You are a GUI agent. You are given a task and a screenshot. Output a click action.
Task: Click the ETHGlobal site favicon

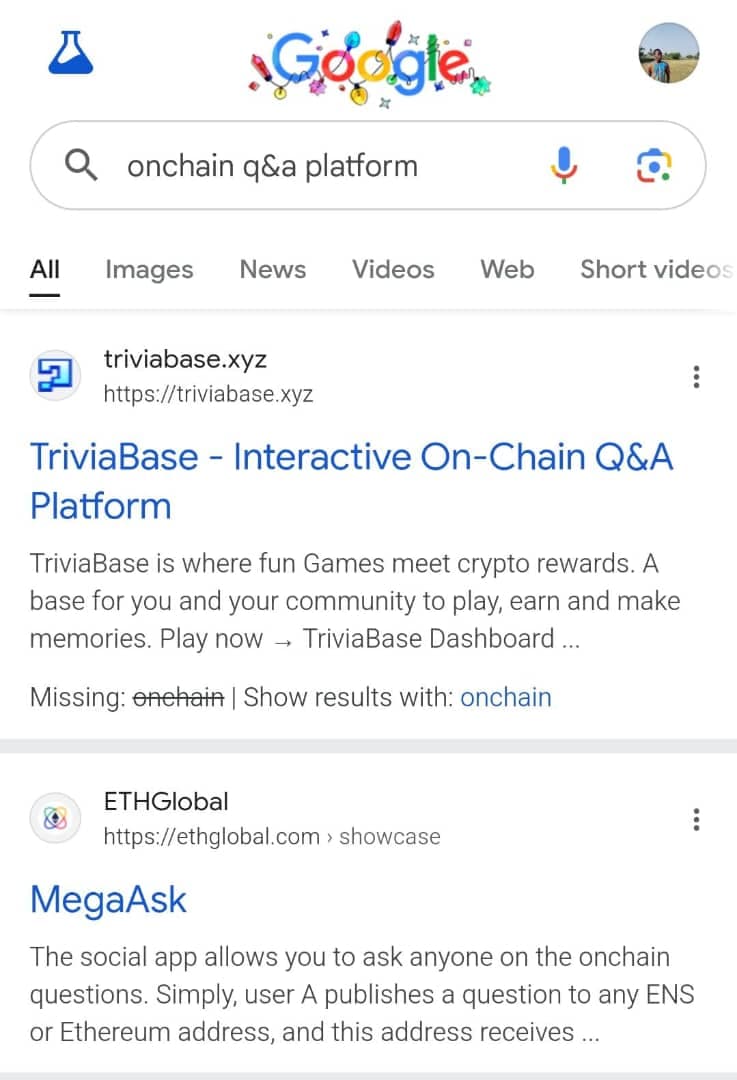pos(54,818)
